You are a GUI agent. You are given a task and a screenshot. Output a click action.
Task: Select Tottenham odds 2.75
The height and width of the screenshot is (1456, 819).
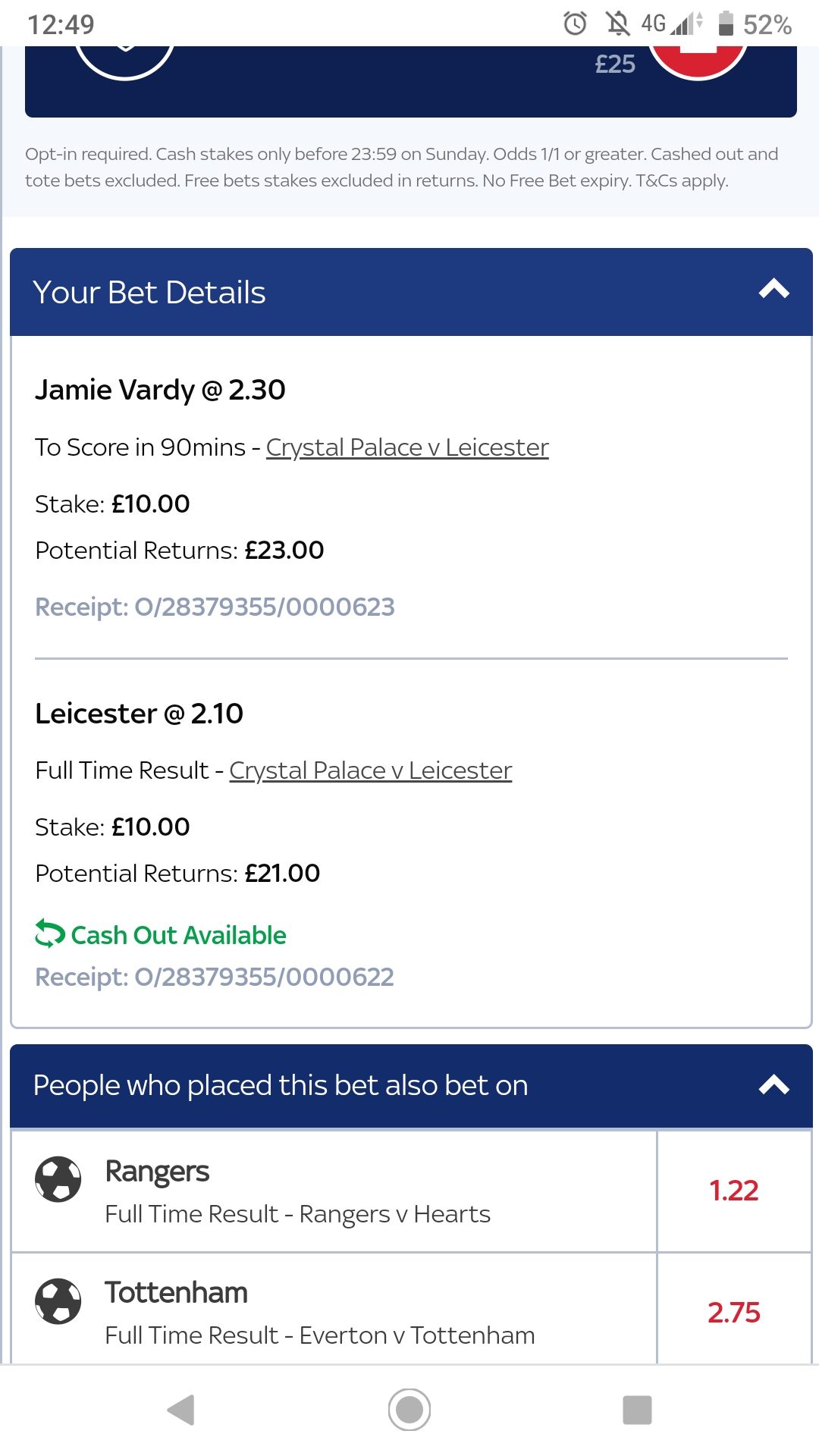(x=734, y=1312)
